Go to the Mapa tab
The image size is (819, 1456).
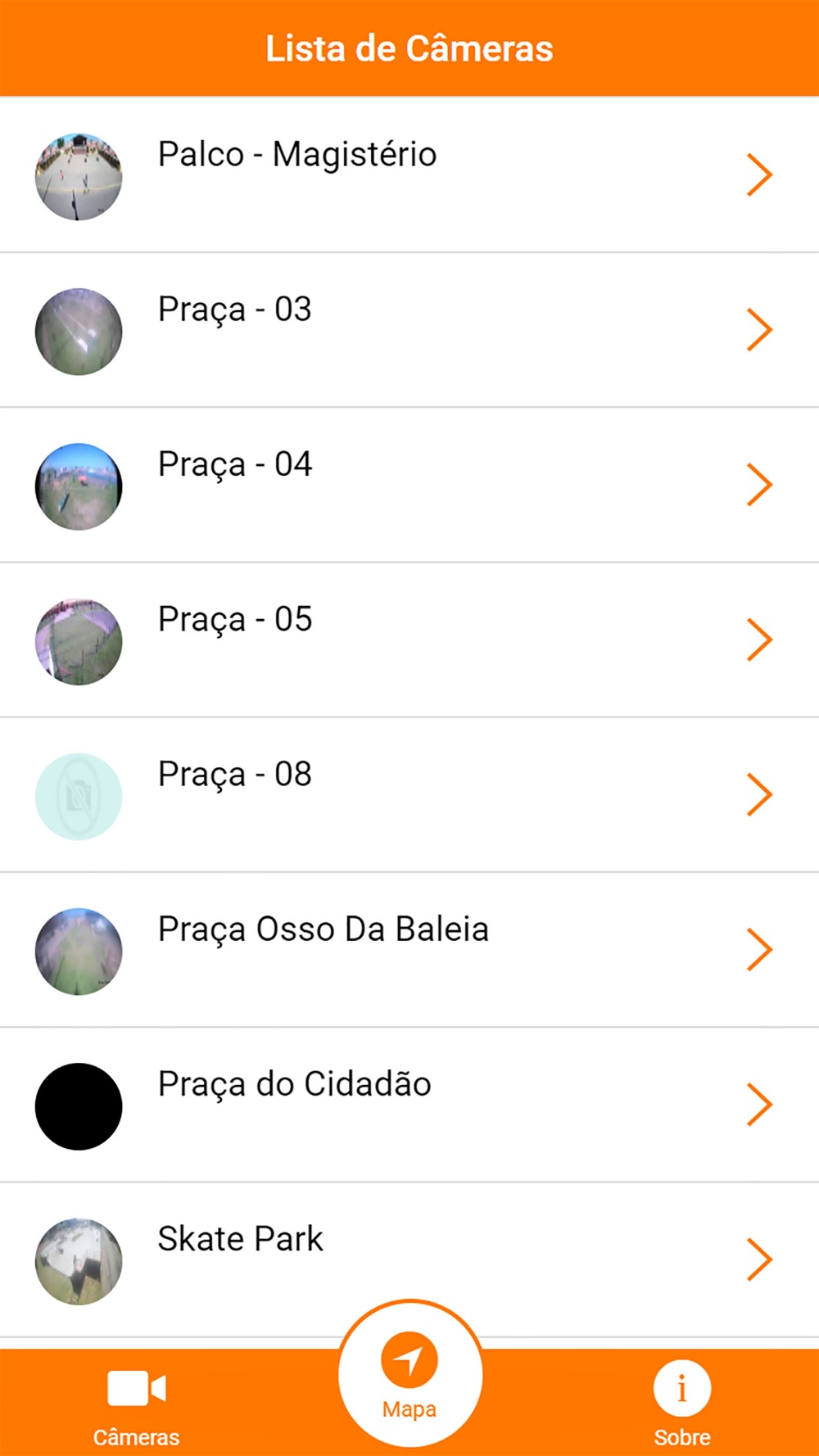click(409, 1376)
